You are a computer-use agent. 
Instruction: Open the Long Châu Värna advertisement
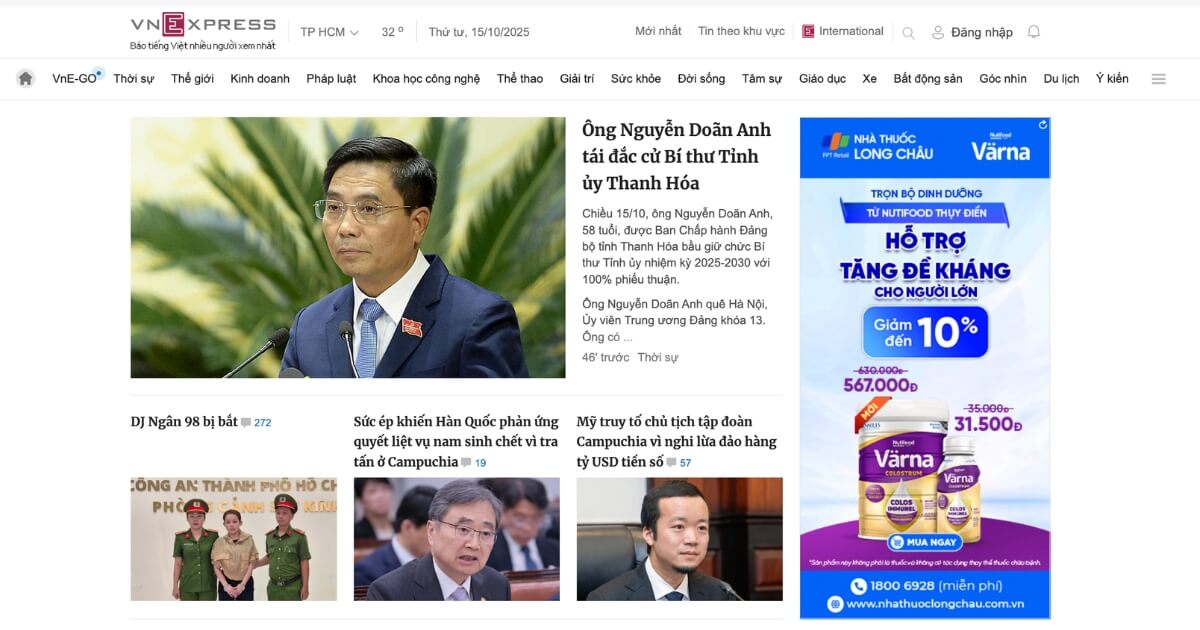pyautogui.click(x=925, y=368)
